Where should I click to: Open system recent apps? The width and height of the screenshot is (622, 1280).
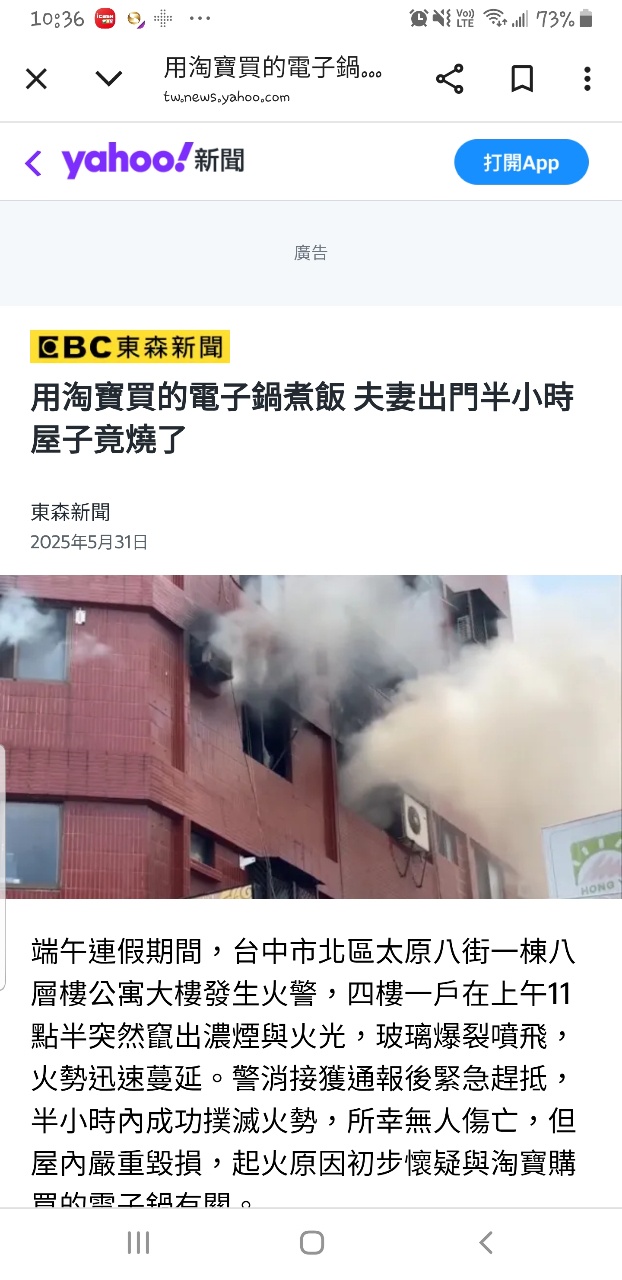click(x=138, y=1243)
